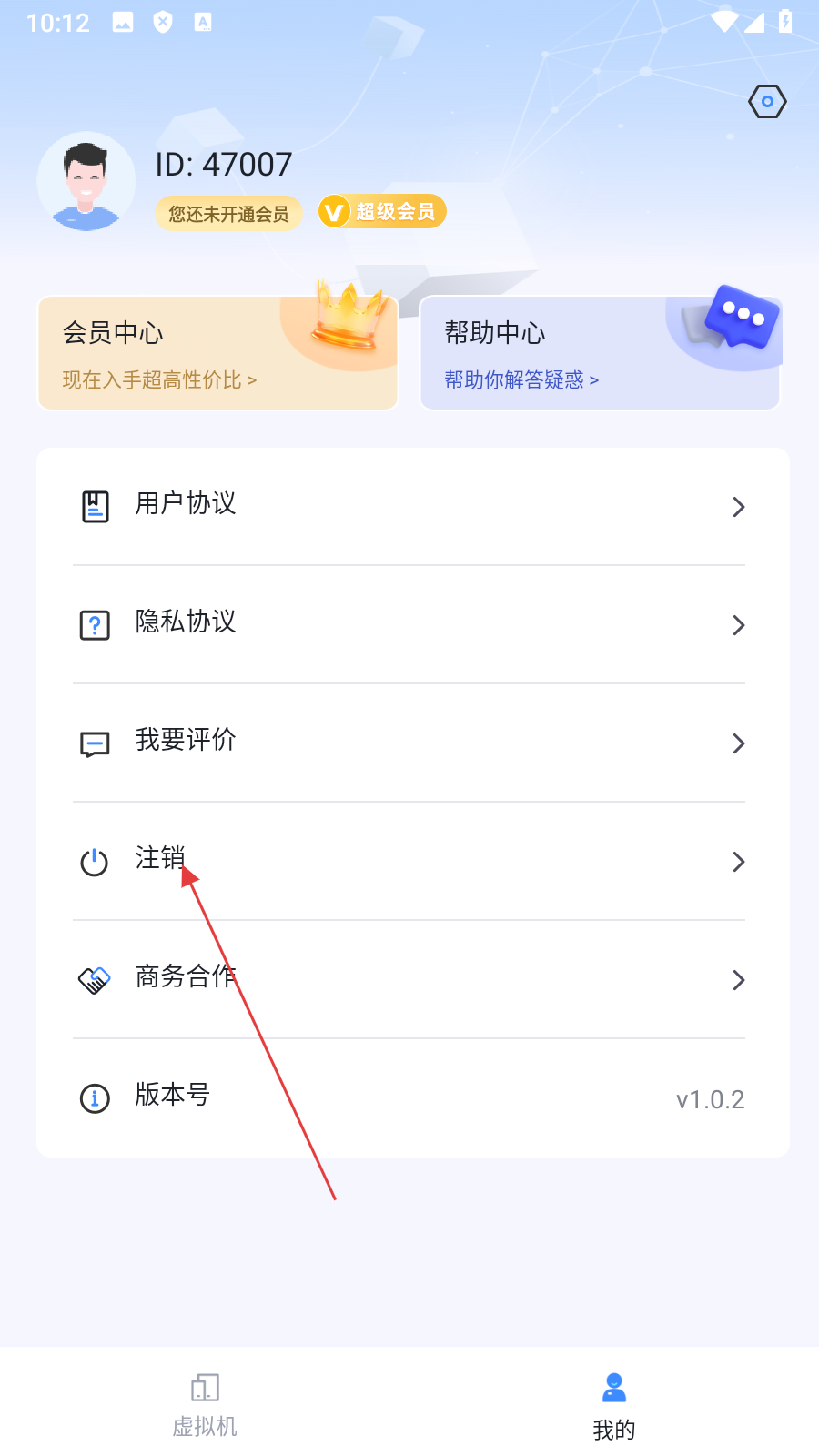Screen dimensions: 819x1456
Task: Tap the profile avatar picture
Action: [x=86, y=182]
